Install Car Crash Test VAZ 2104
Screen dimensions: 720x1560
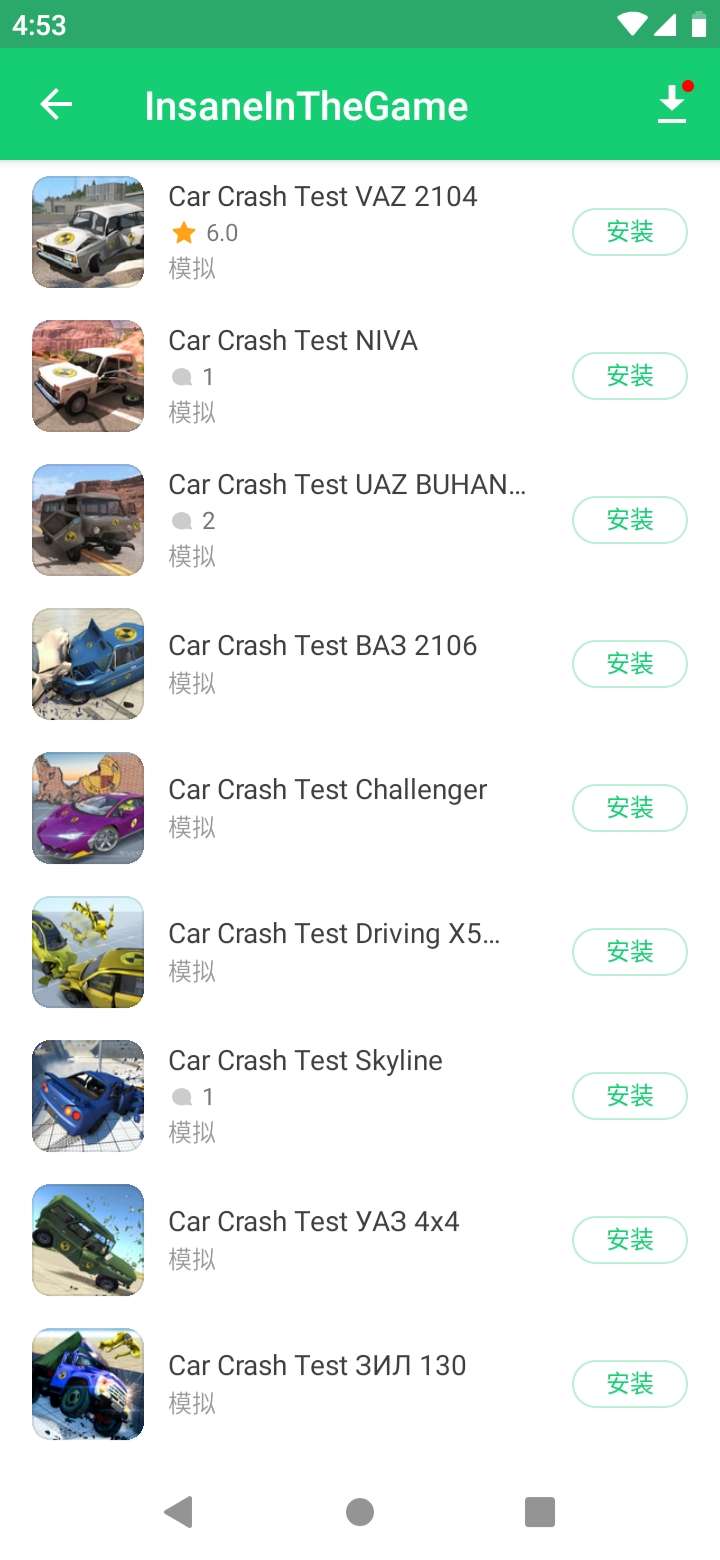(x=630, y=232)
